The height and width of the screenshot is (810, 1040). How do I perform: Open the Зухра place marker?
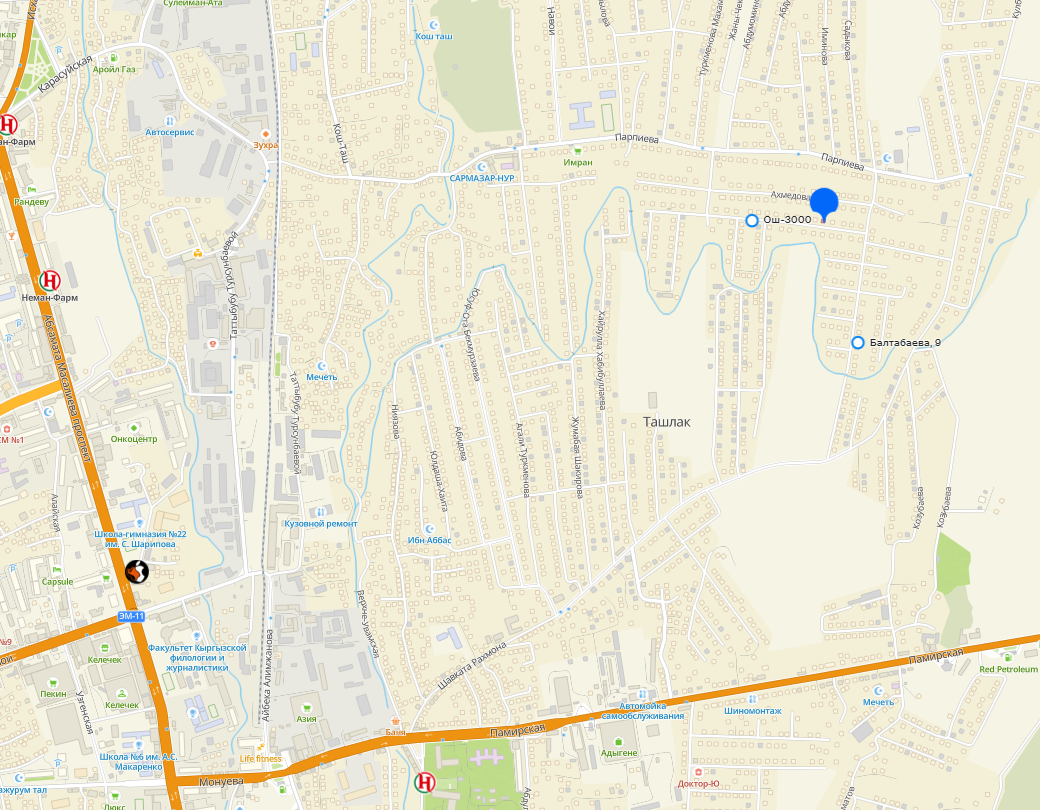(x=265, y=133)
